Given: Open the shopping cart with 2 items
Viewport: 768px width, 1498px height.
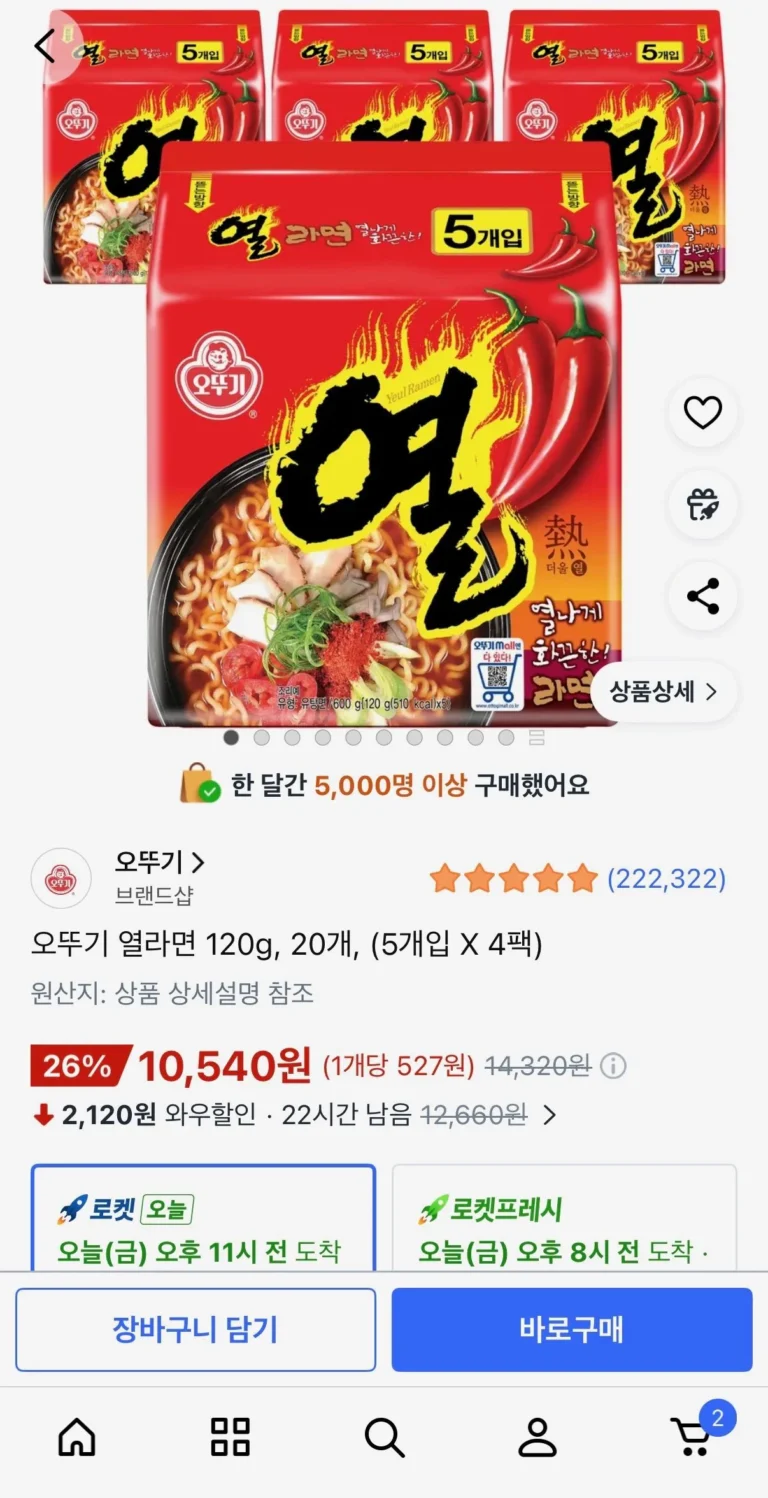Looking at the screenshot, I should [x=693, y=1435].
